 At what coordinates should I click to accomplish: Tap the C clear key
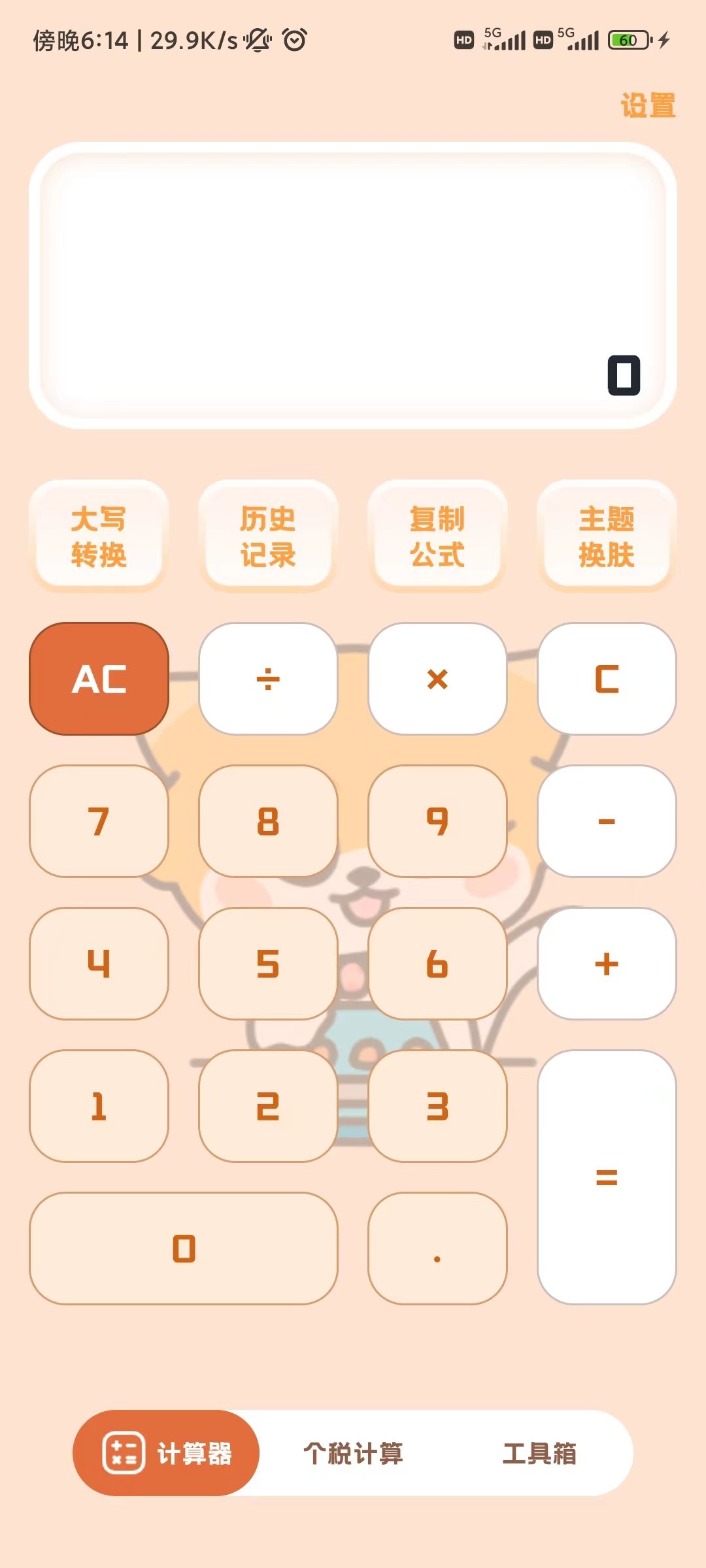[607, 679]
